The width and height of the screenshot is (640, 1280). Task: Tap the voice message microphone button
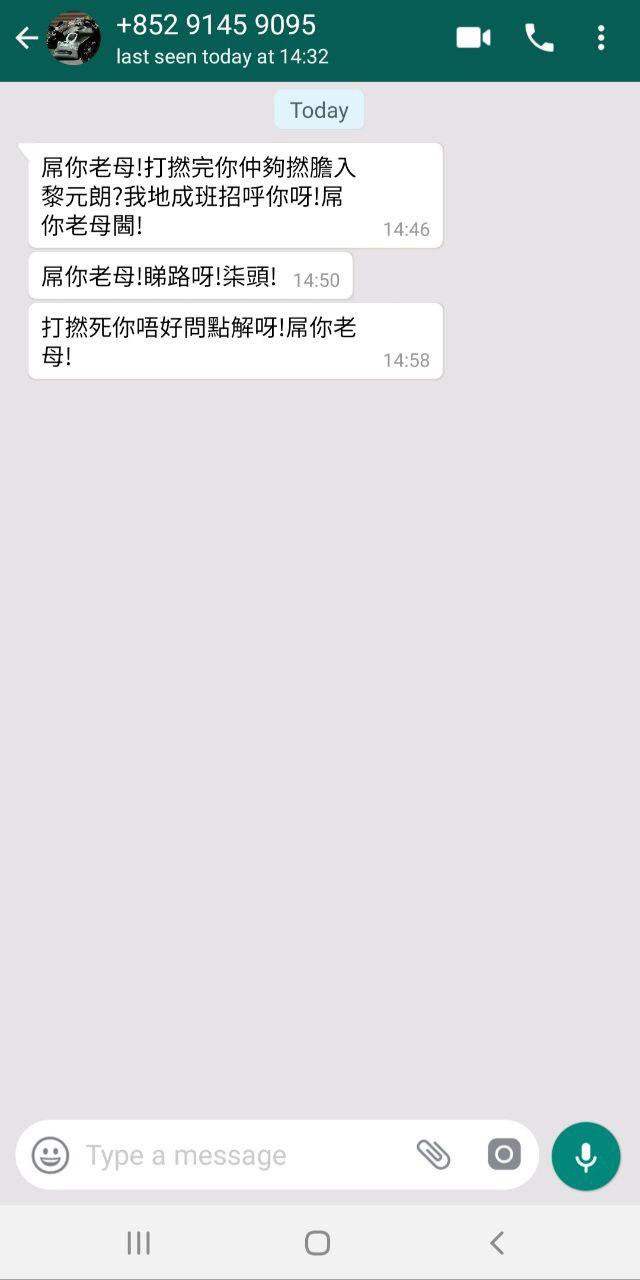(586, 1156)
